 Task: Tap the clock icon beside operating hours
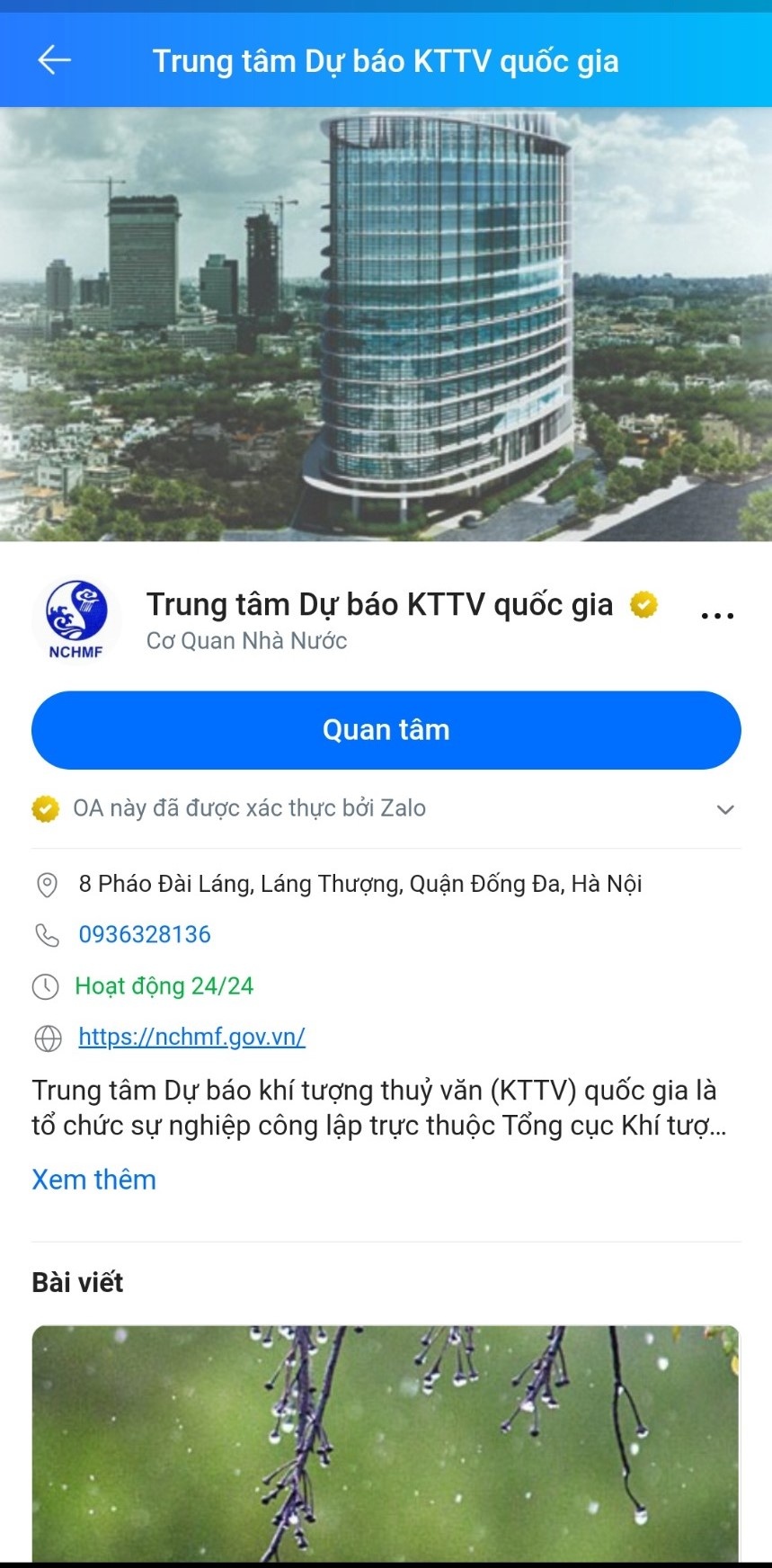(x=46, y=985)
